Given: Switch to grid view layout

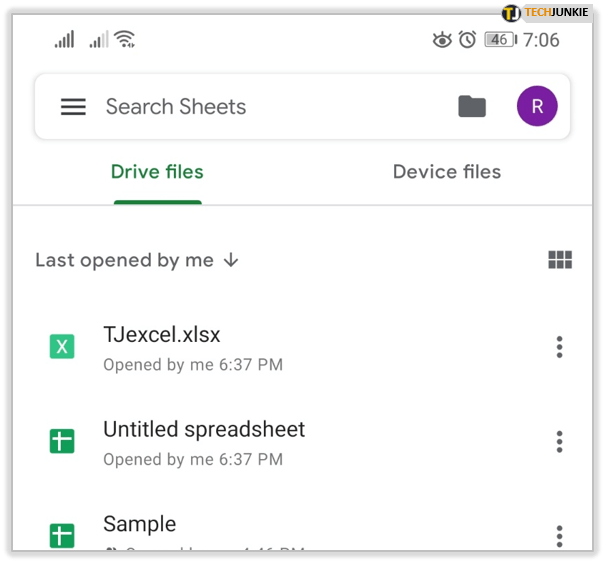Looking at the screenshot, I should point(560,260).
